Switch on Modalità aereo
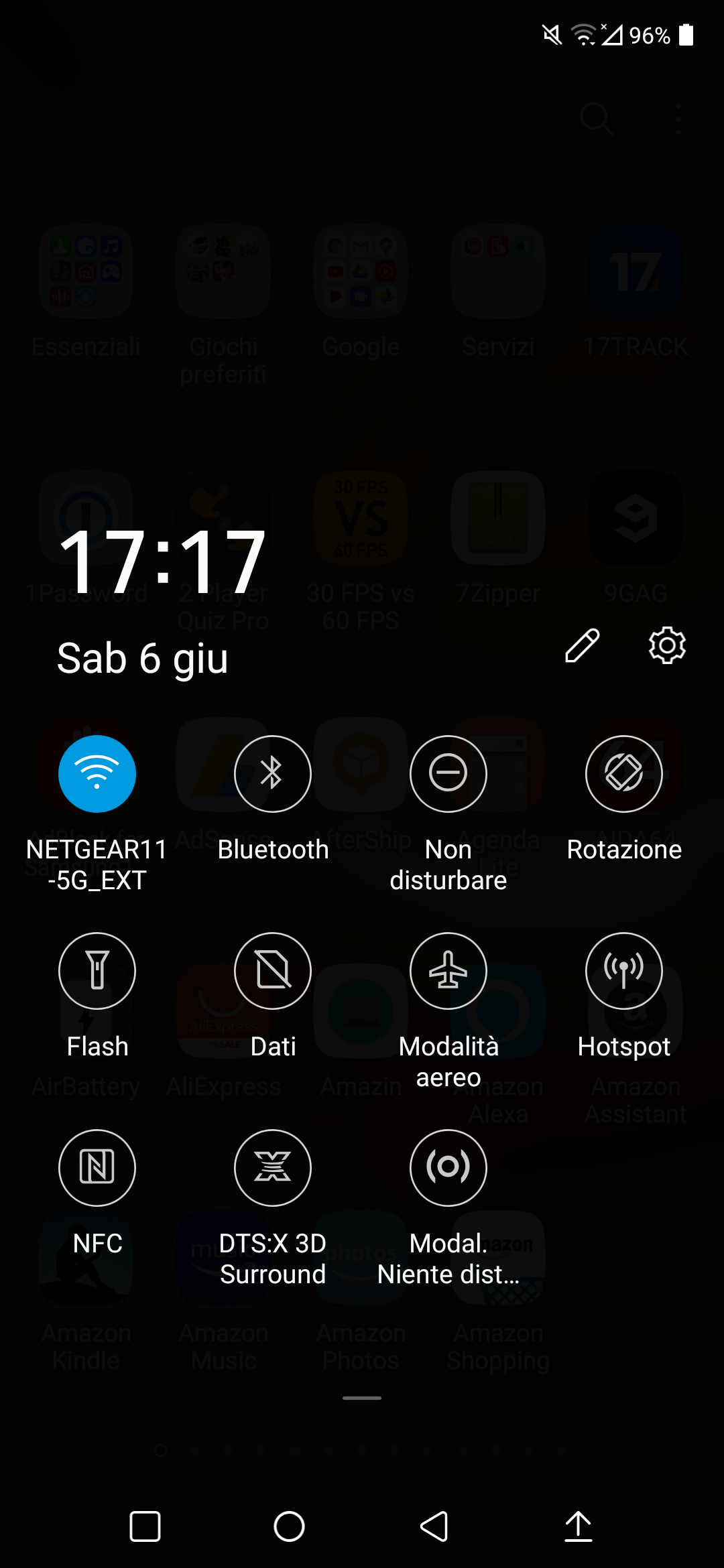The image size is (724, 1568). tap(448, 971)
